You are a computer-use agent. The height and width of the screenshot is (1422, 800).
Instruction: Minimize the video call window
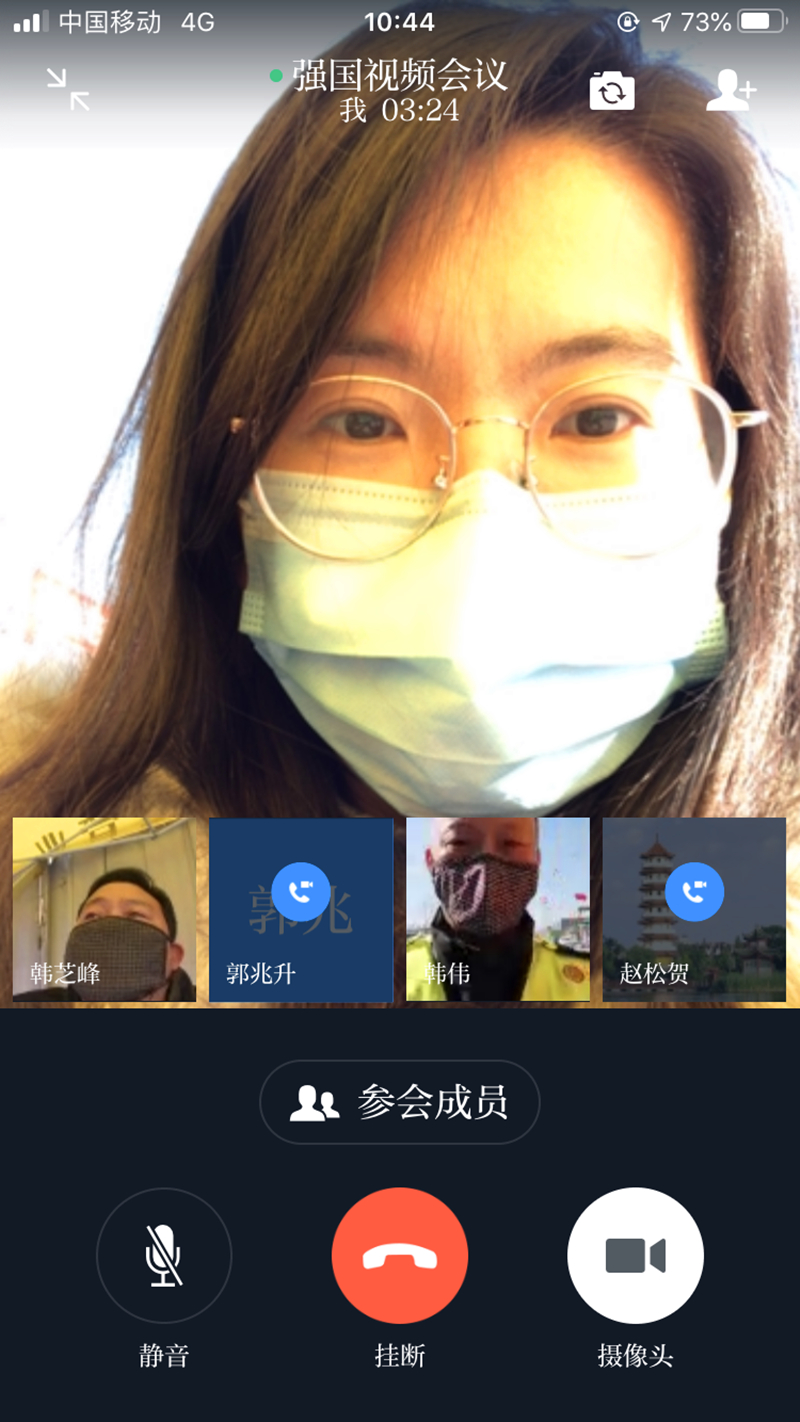click(68, 89)
